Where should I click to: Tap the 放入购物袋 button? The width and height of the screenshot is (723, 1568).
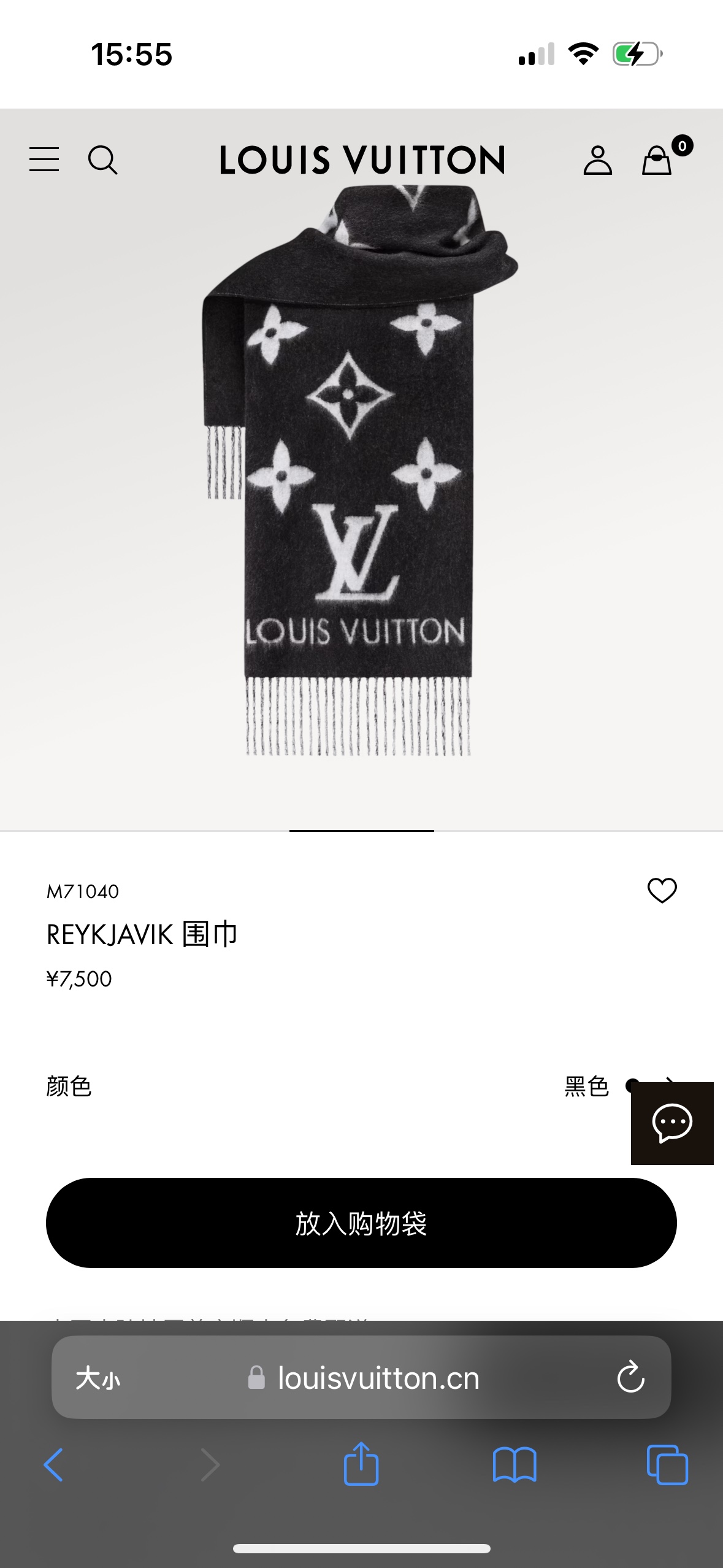[x=361, y=1223]
